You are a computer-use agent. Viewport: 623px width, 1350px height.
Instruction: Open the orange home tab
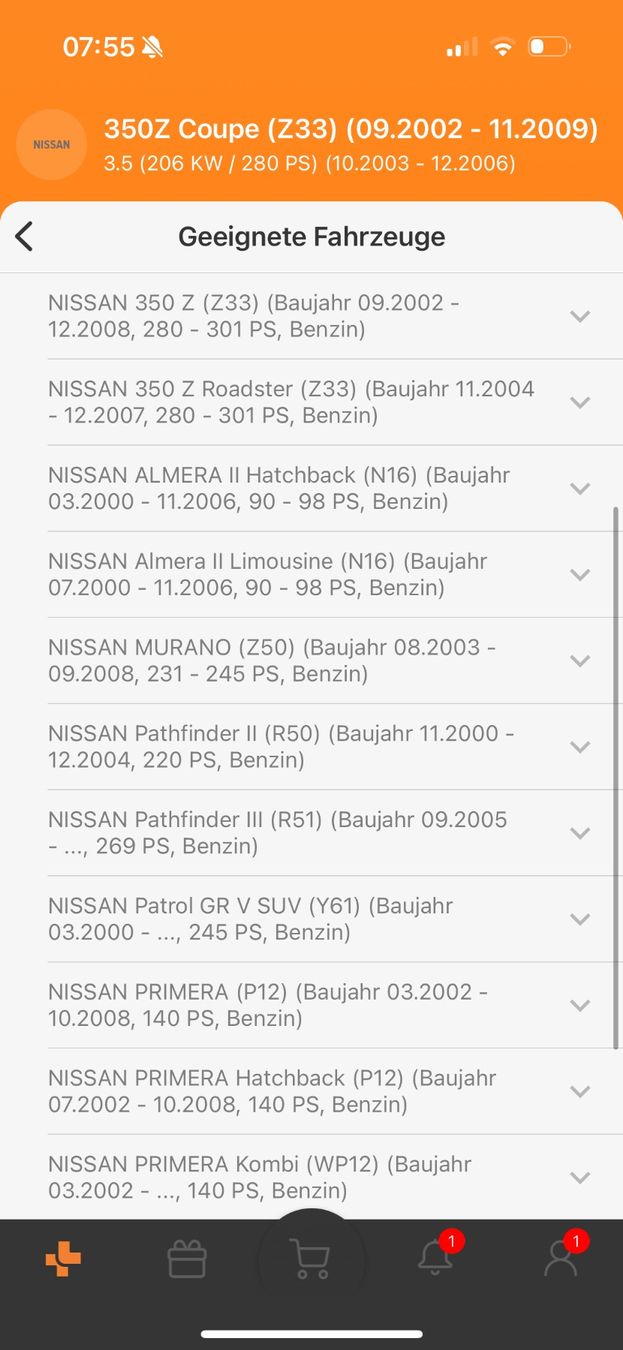pos(64,1259)
